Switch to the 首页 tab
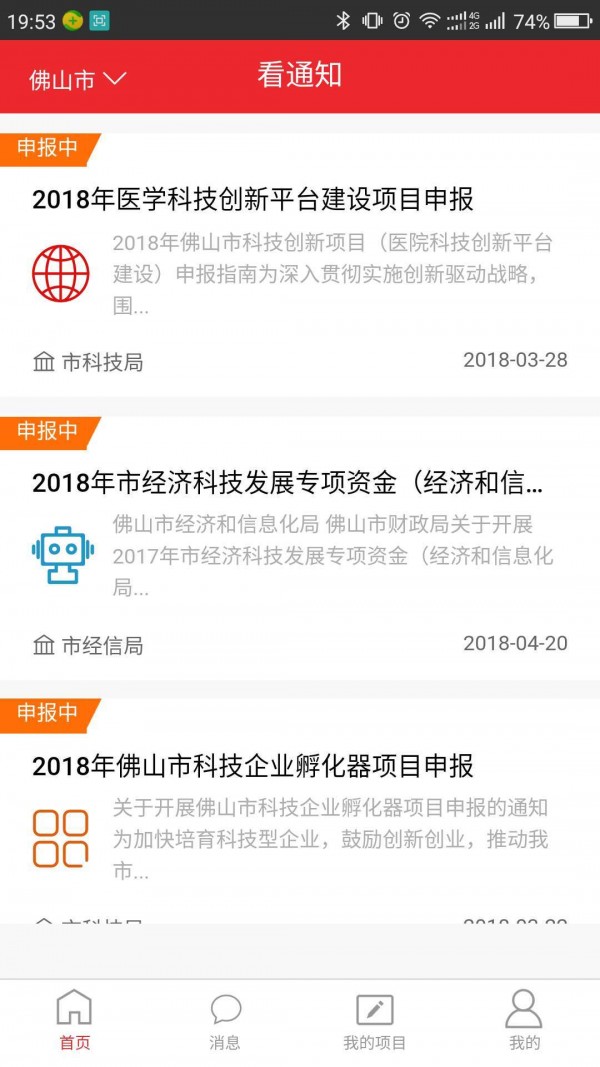600x1067 pixels. click(x=74, y=1020)
